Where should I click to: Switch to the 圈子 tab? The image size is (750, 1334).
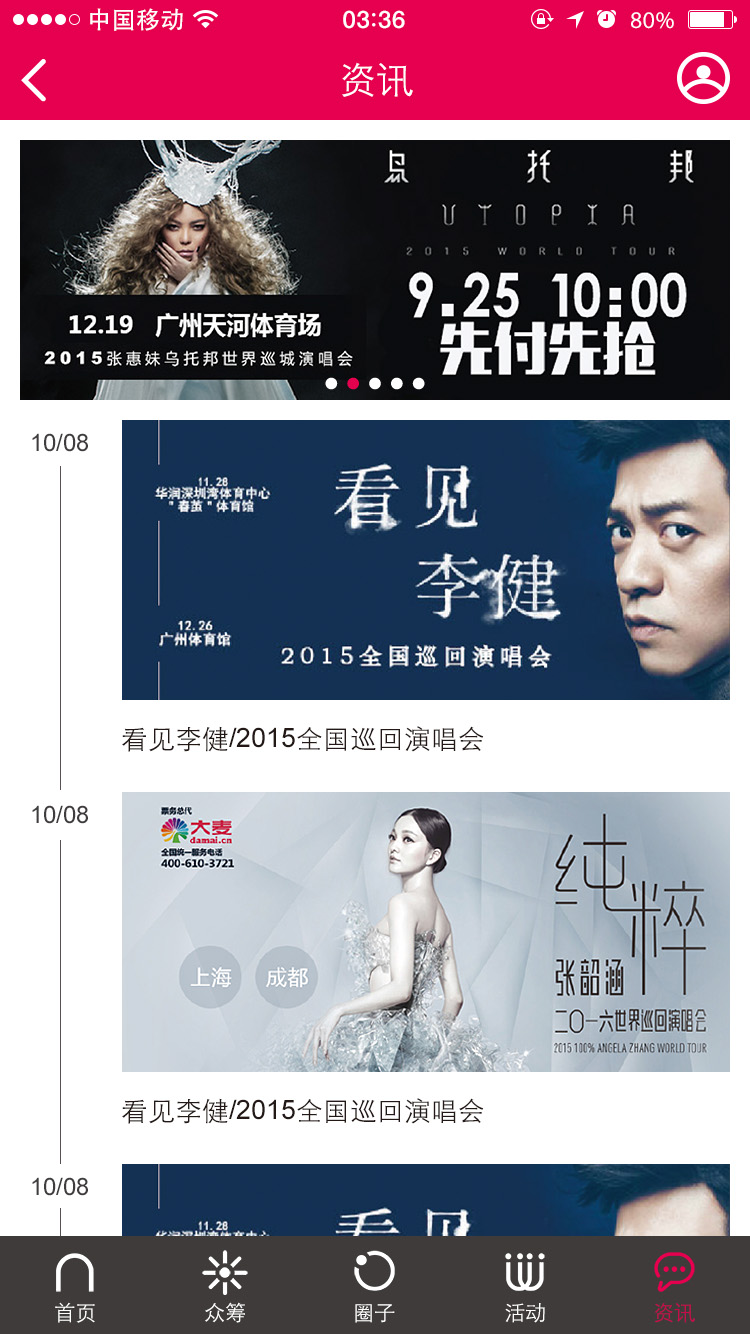tap(375, 1286)
